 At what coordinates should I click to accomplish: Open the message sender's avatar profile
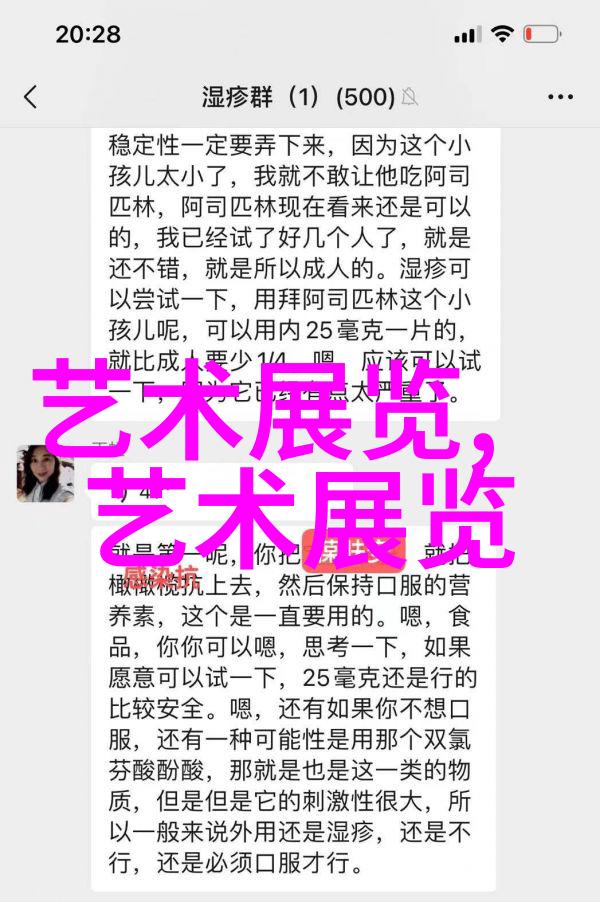45,472
